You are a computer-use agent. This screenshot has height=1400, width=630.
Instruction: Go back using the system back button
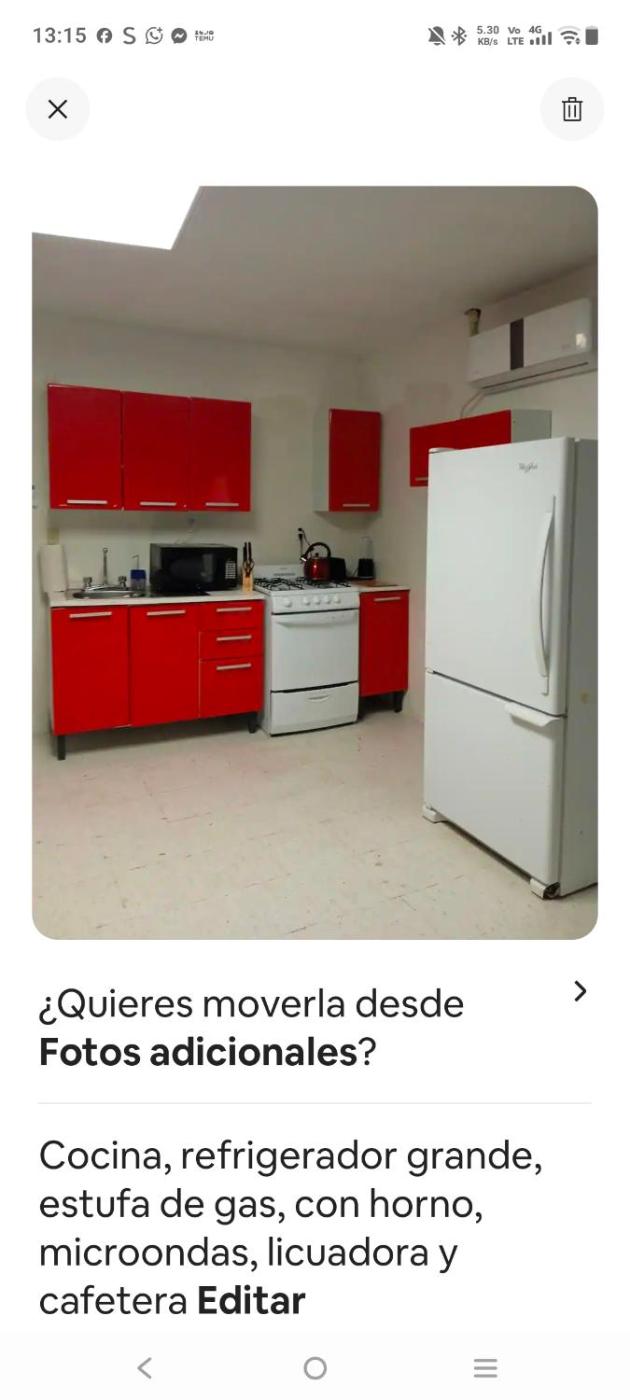pyautogui.click(x=145, y=1367)
